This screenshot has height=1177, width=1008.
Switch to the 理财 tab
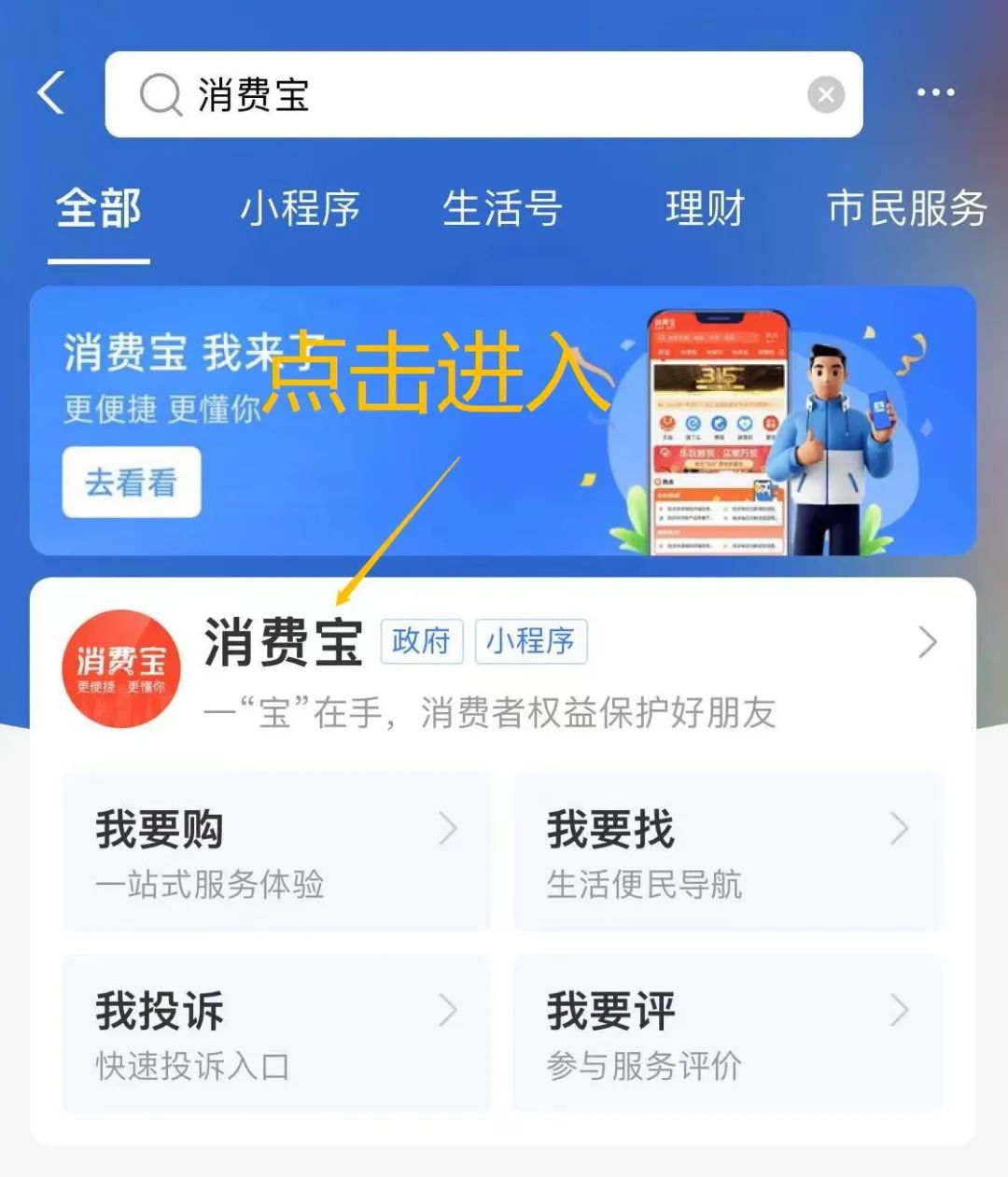pos(705,208)
